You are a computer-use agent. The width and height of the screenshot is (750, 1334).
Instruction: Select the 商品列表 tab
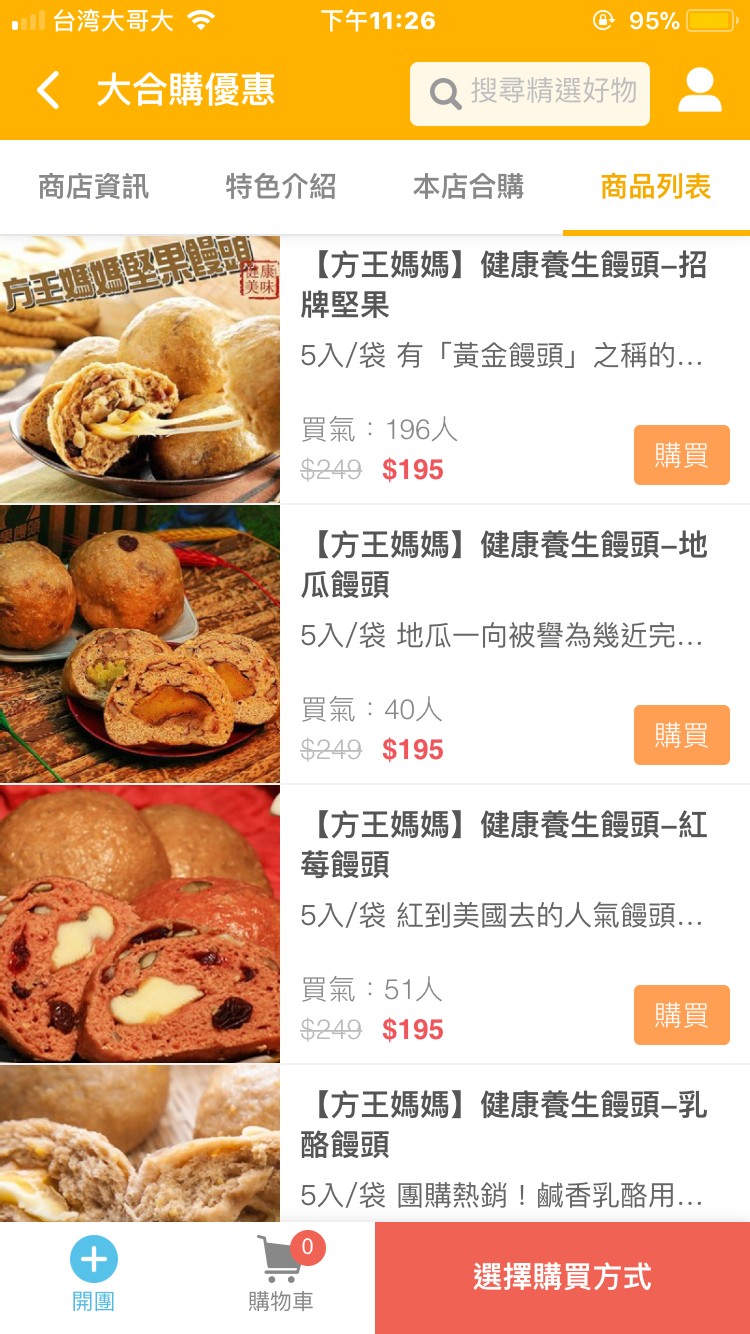point(655,187)
